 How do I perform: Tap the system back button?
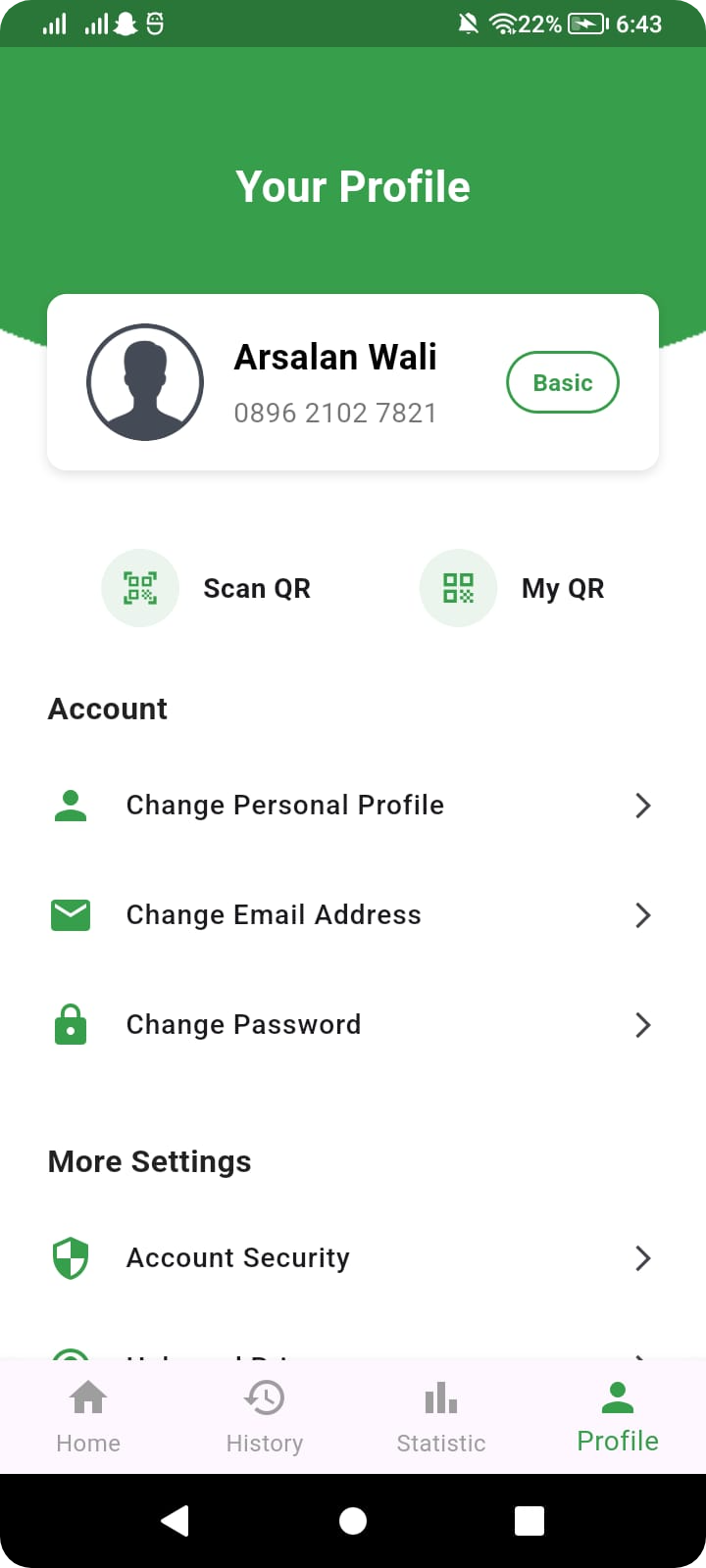(x=176, y=1520)
